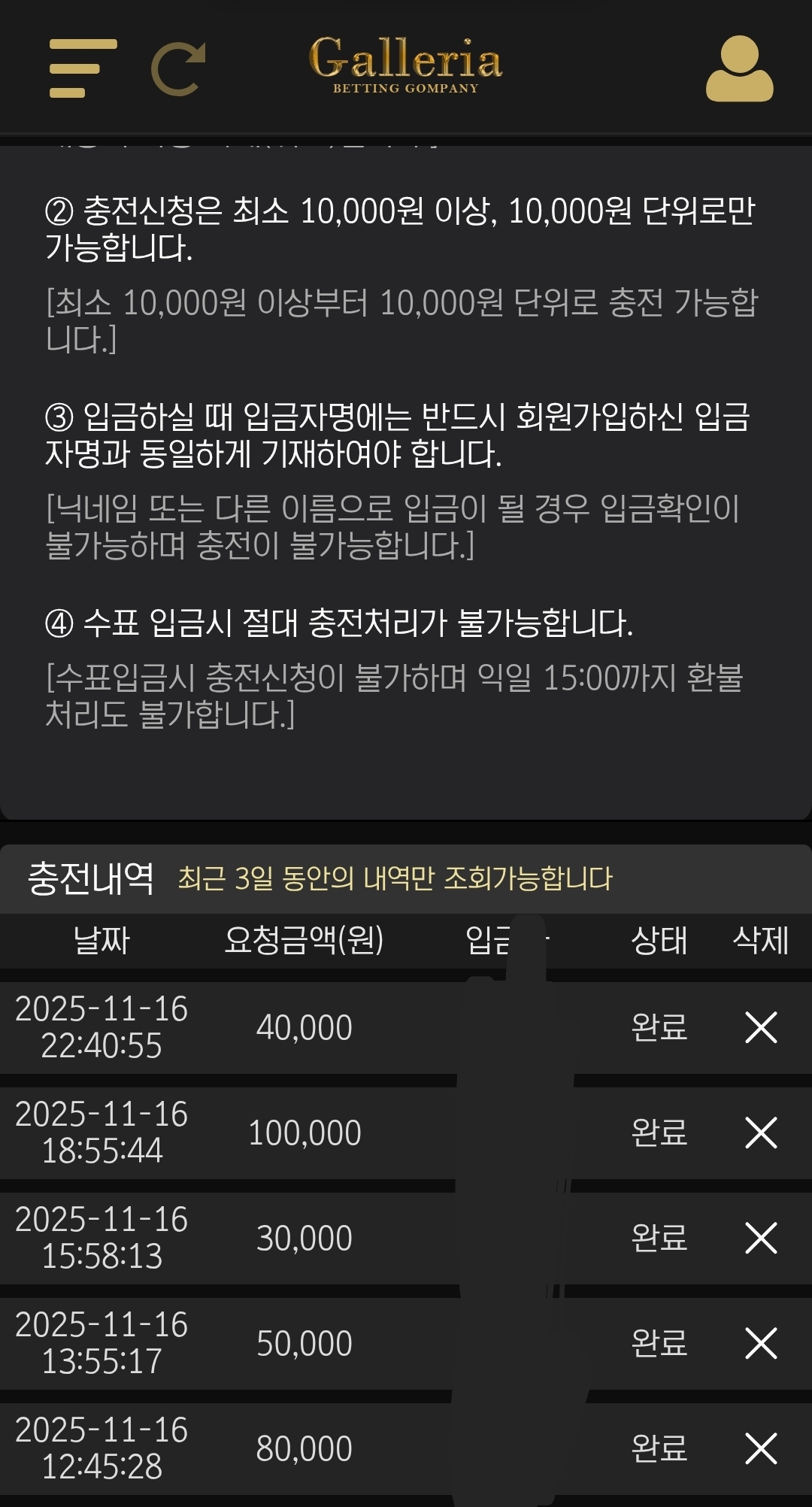
Task: Delete the 100,000 won charge record
Action: point(761,1133)
